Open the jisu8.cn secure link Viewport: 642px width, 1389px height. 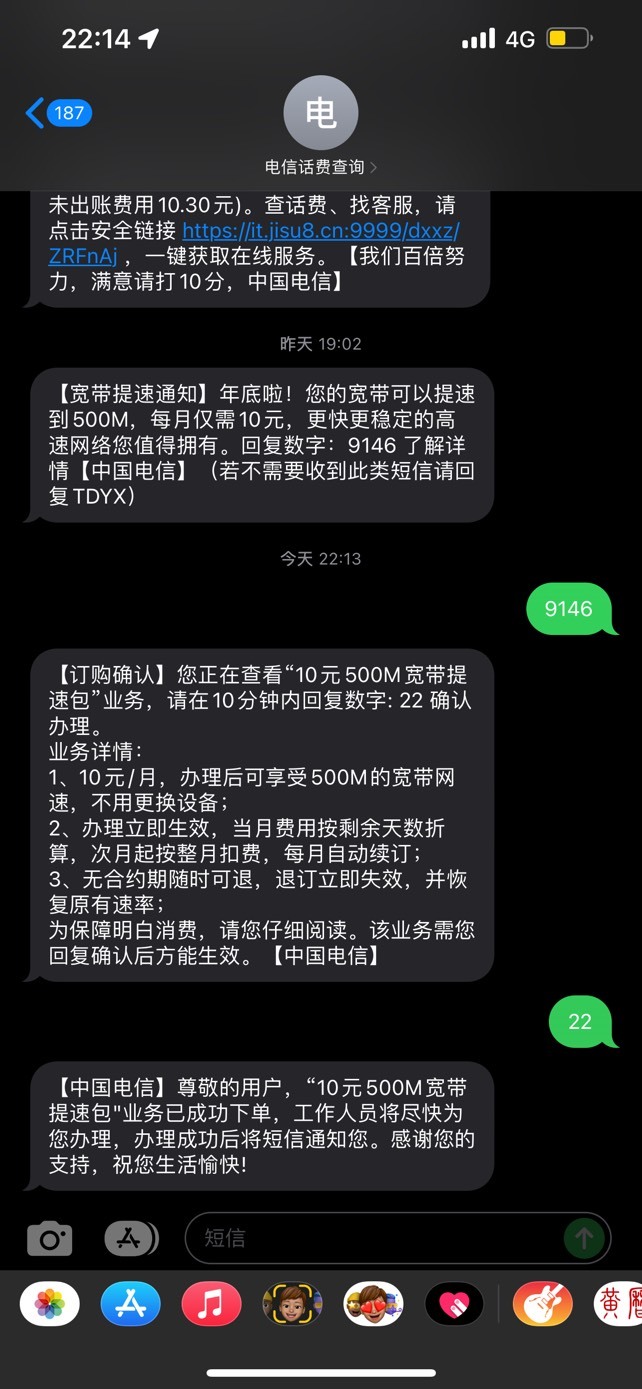[x=255, y=243]
